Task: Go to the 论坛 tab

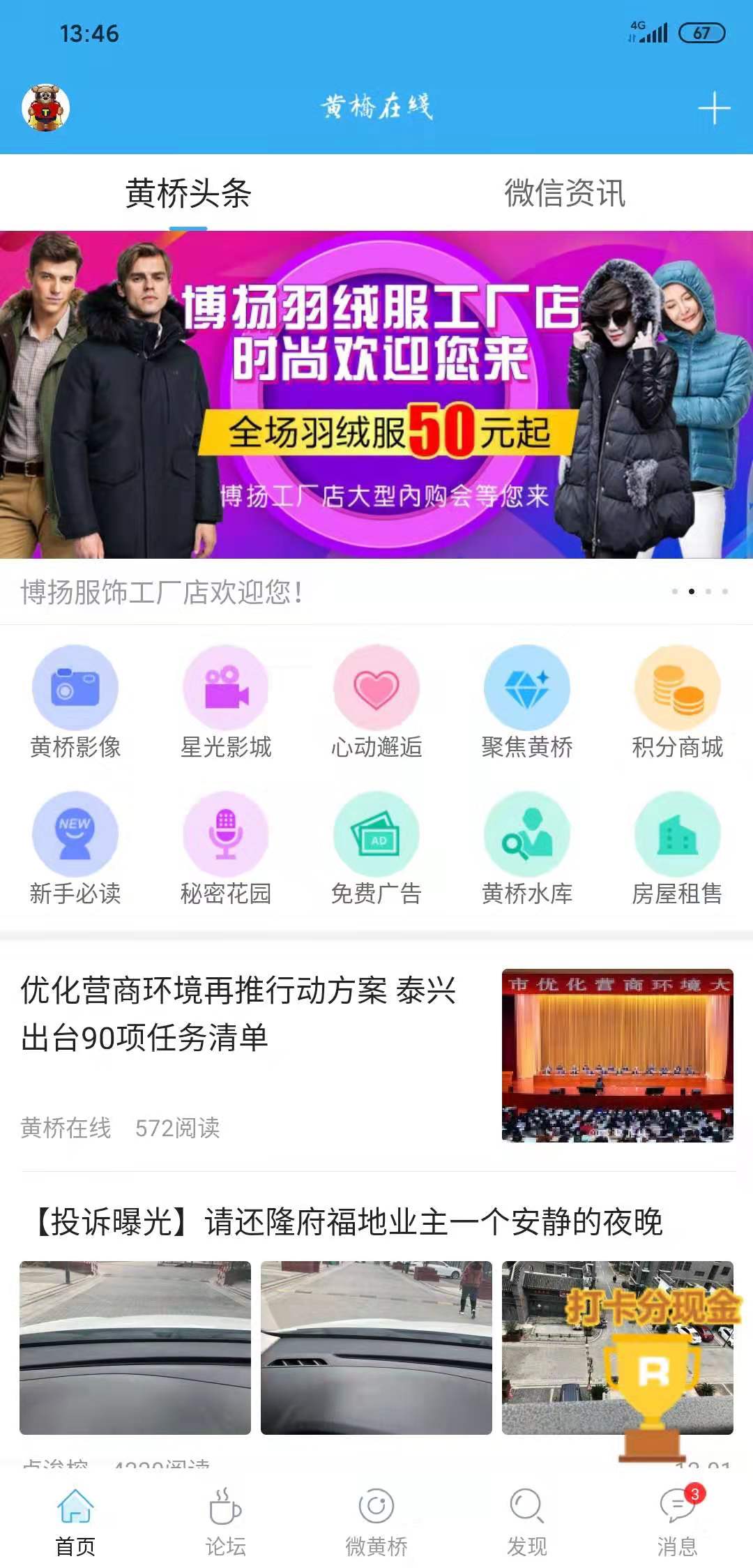Action: [x=226, y=1523]
